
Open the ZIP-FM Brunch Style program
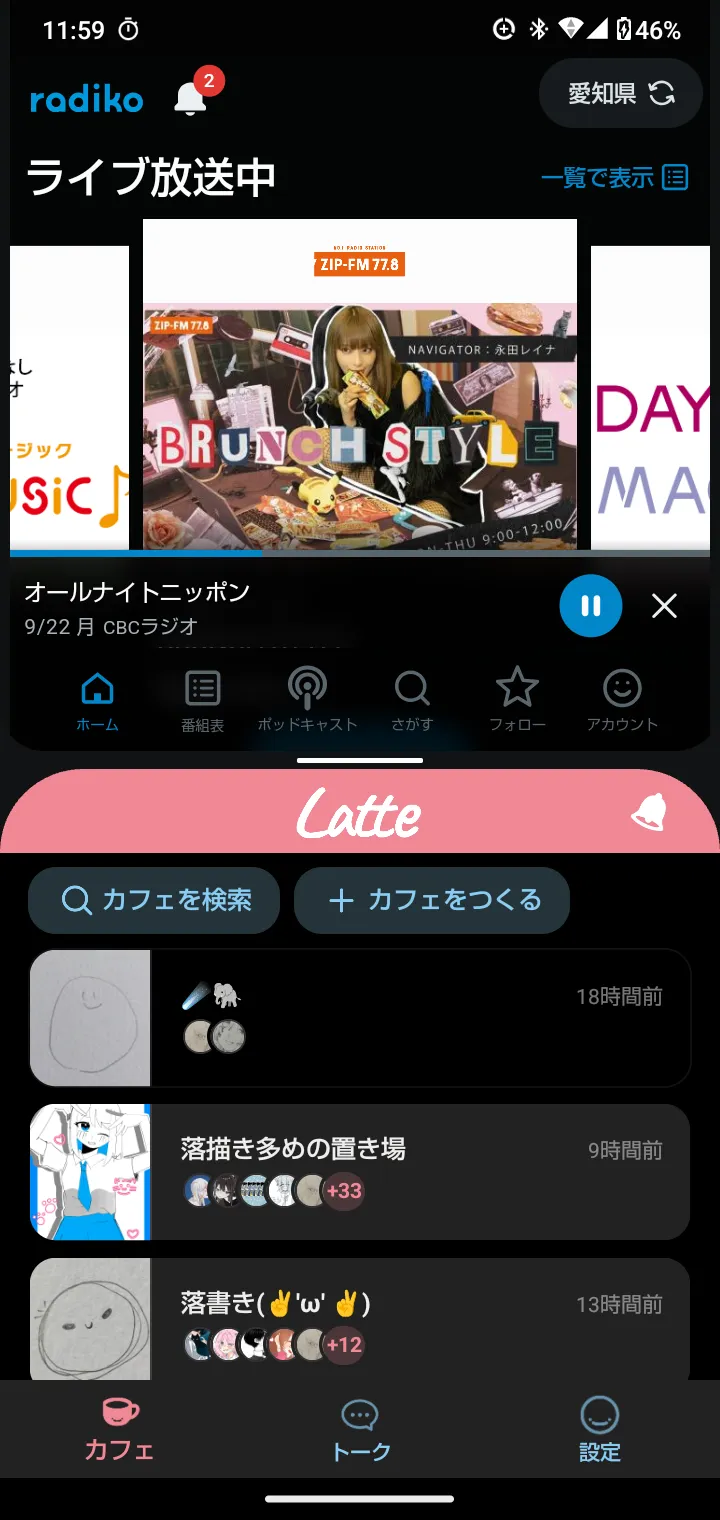360,385
